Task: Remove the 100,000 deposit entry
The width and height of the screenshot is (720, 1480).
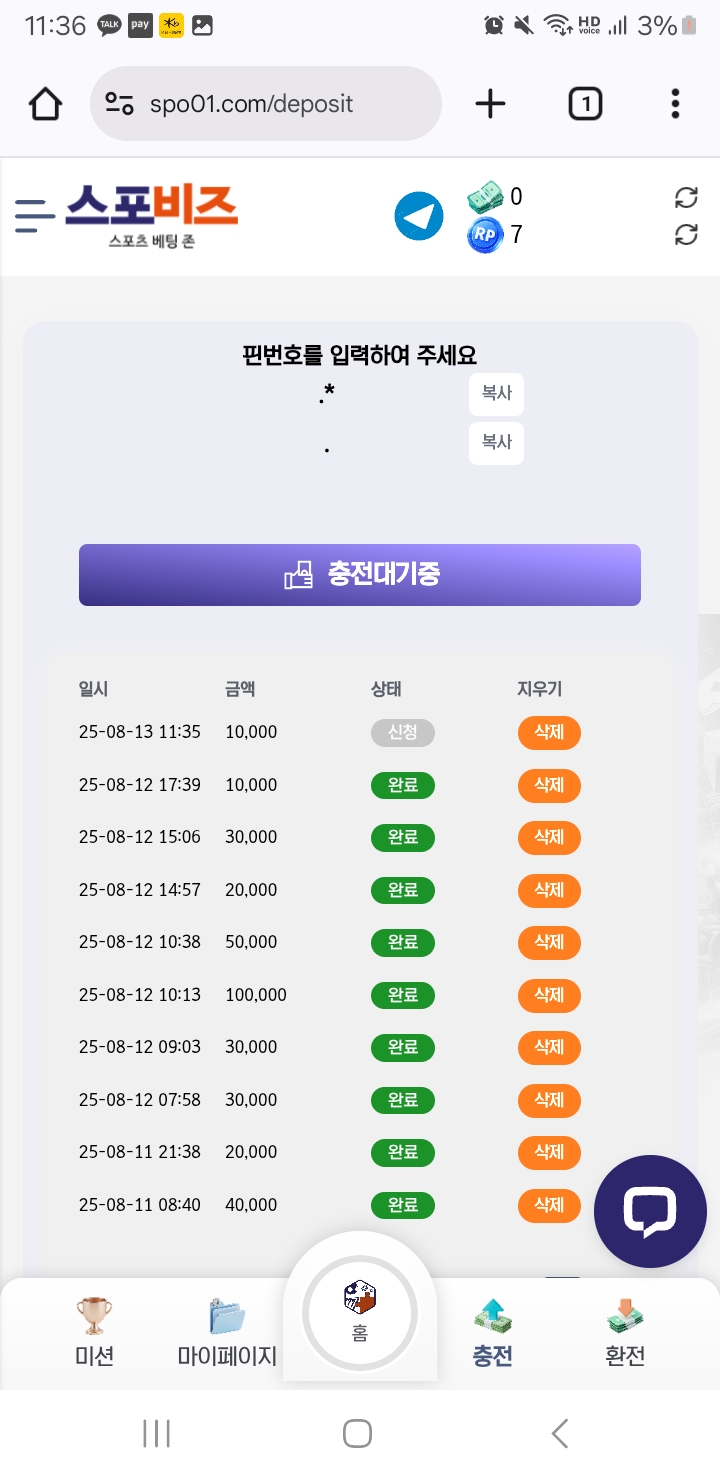Action: tap(549, 995)
